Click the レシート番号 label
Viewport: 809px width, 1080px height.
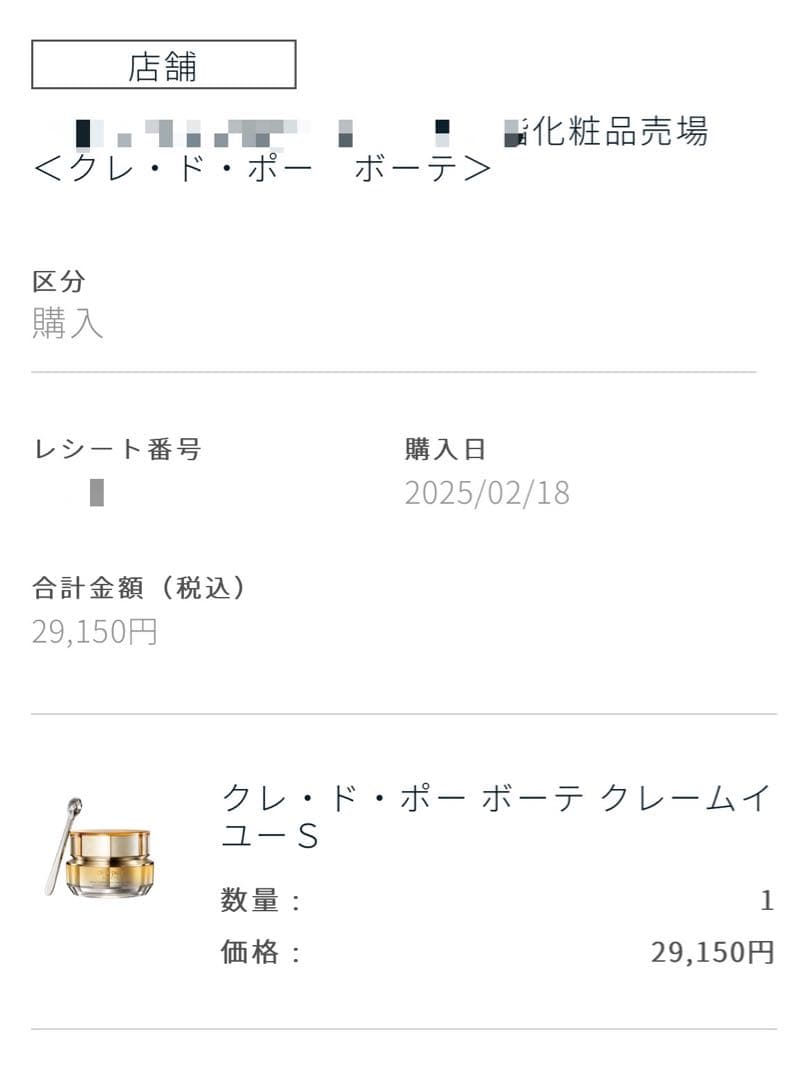click(x=117, y=448)
